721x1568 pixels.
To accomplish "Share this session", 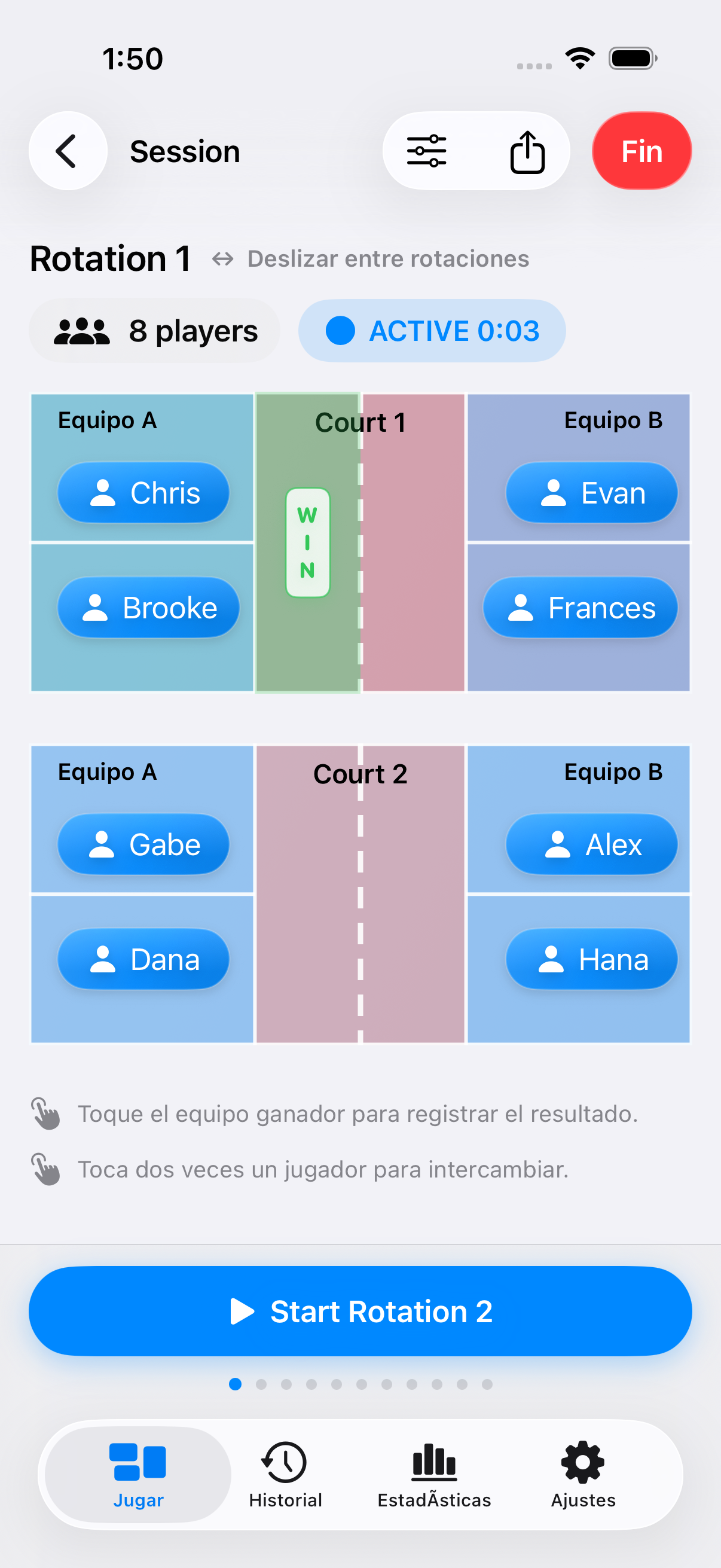I will coord(527,151).
